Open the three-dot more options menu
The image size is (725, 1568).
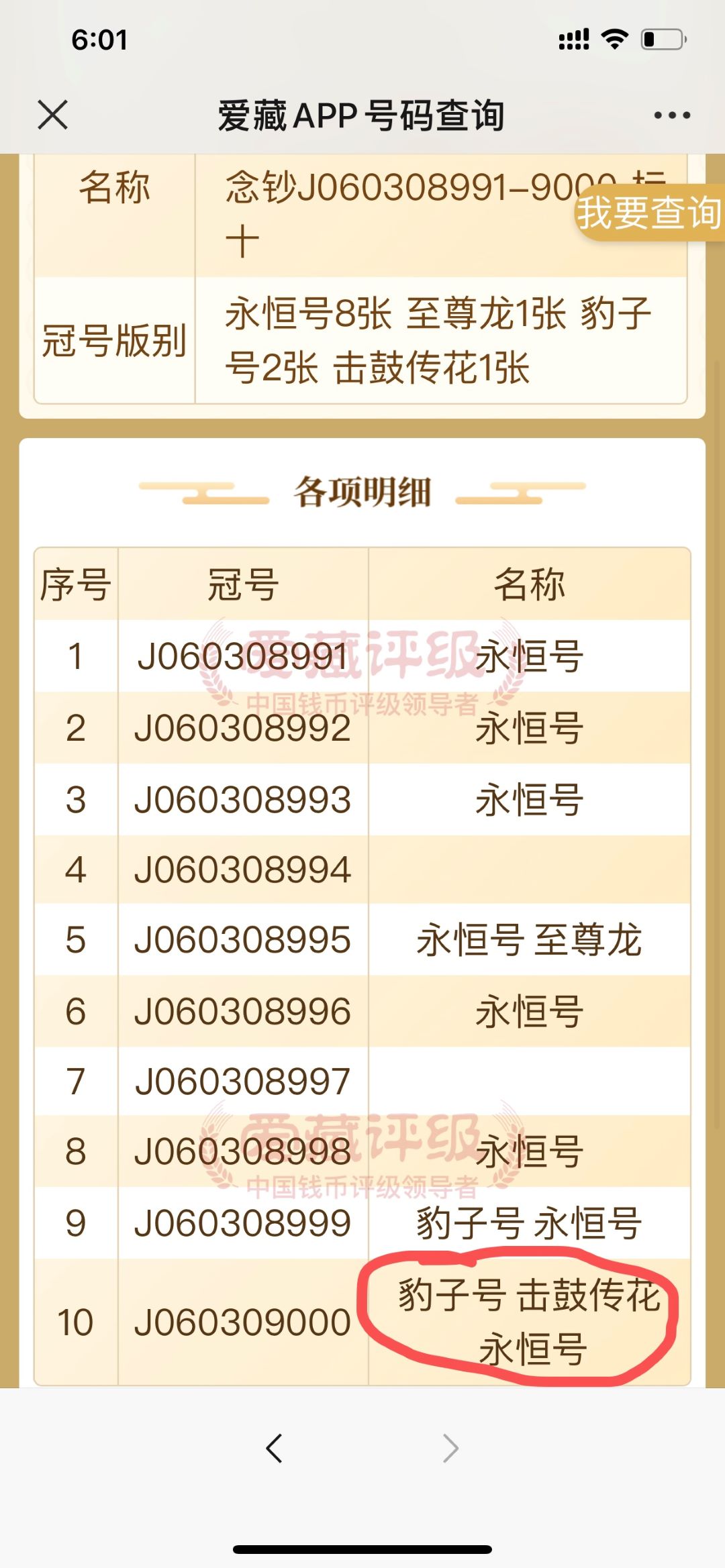click(672, 115)
